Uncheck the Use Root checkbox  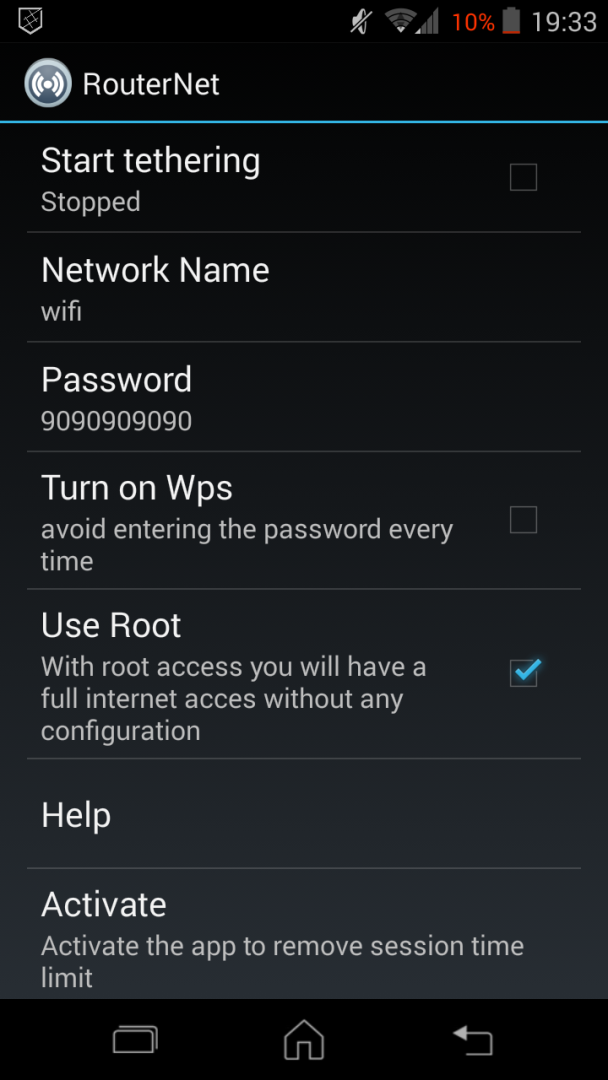(523, 673)
